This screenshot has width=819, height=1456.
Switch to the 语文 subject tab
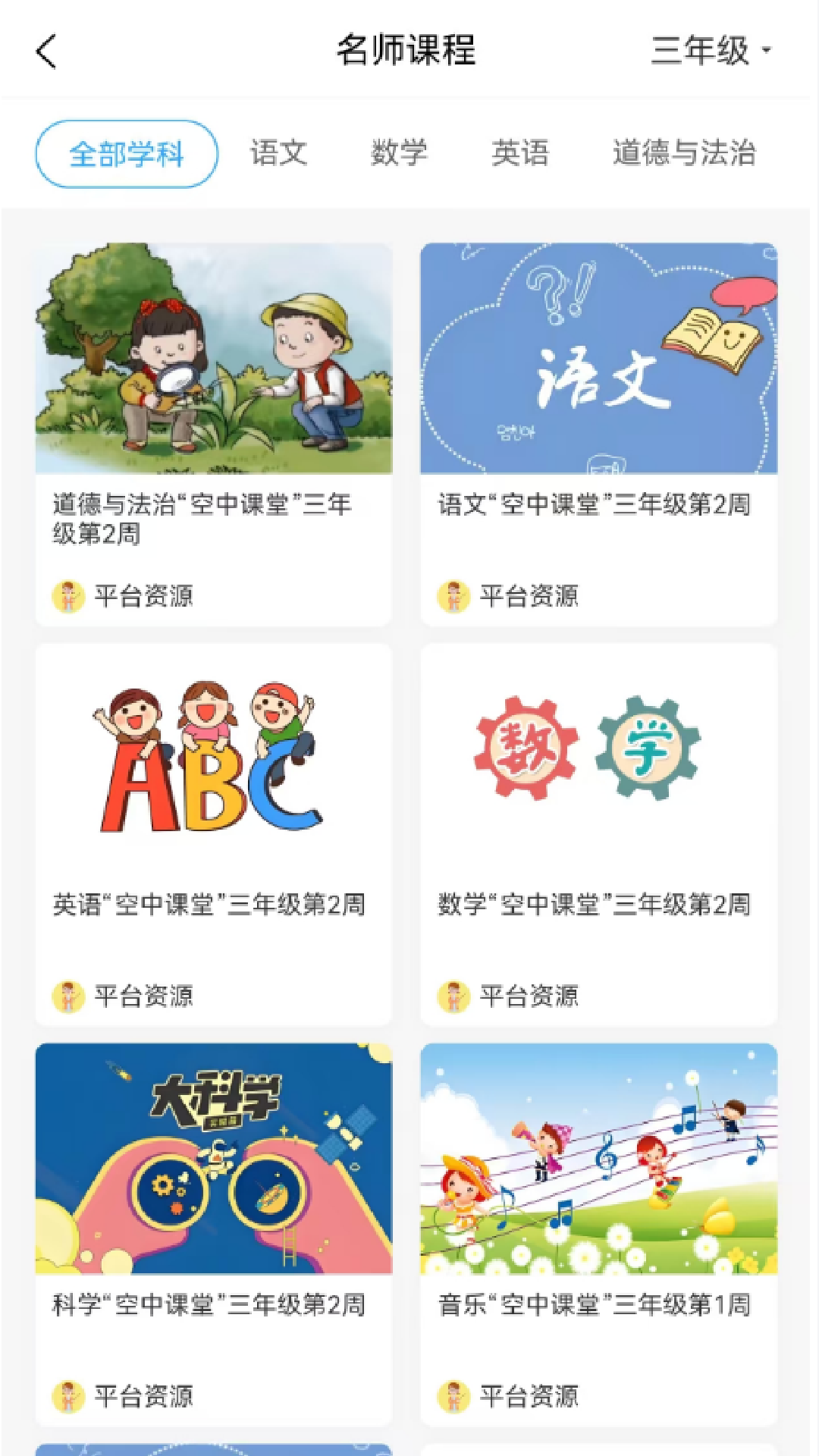click(279, 153)
